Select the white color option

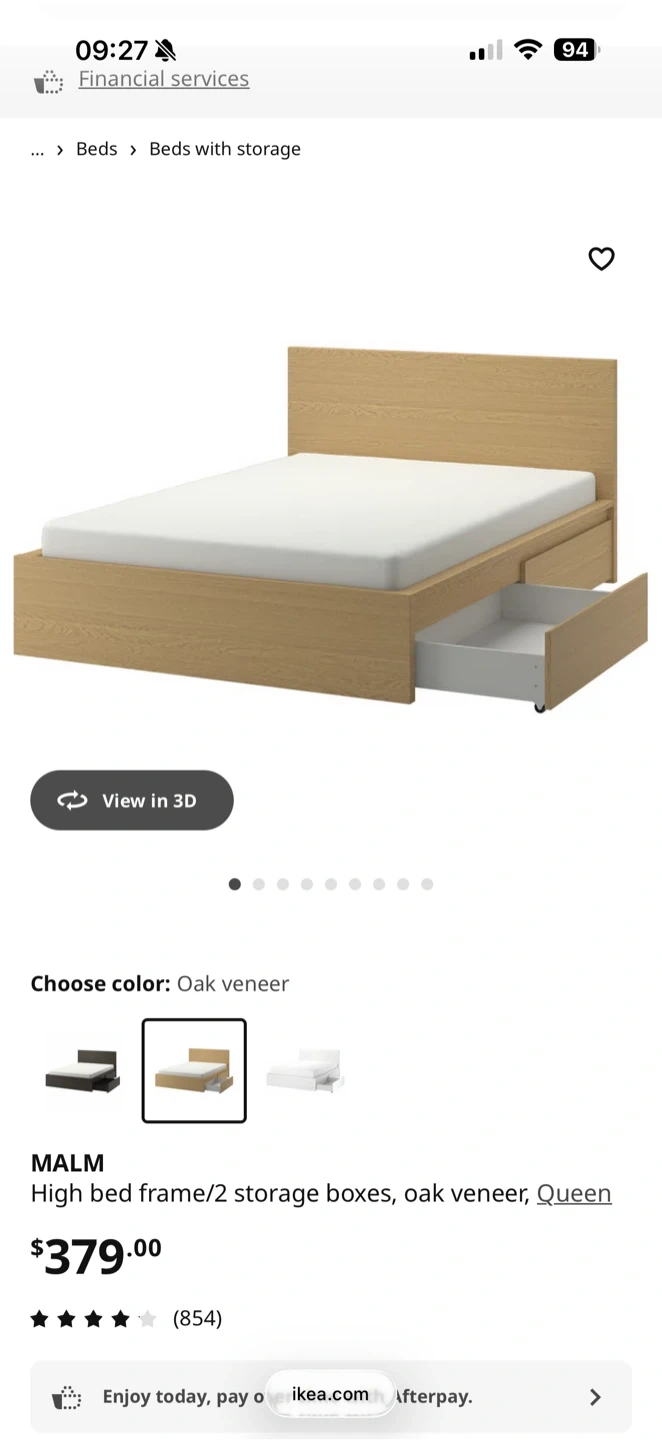tap(305, 1070)
